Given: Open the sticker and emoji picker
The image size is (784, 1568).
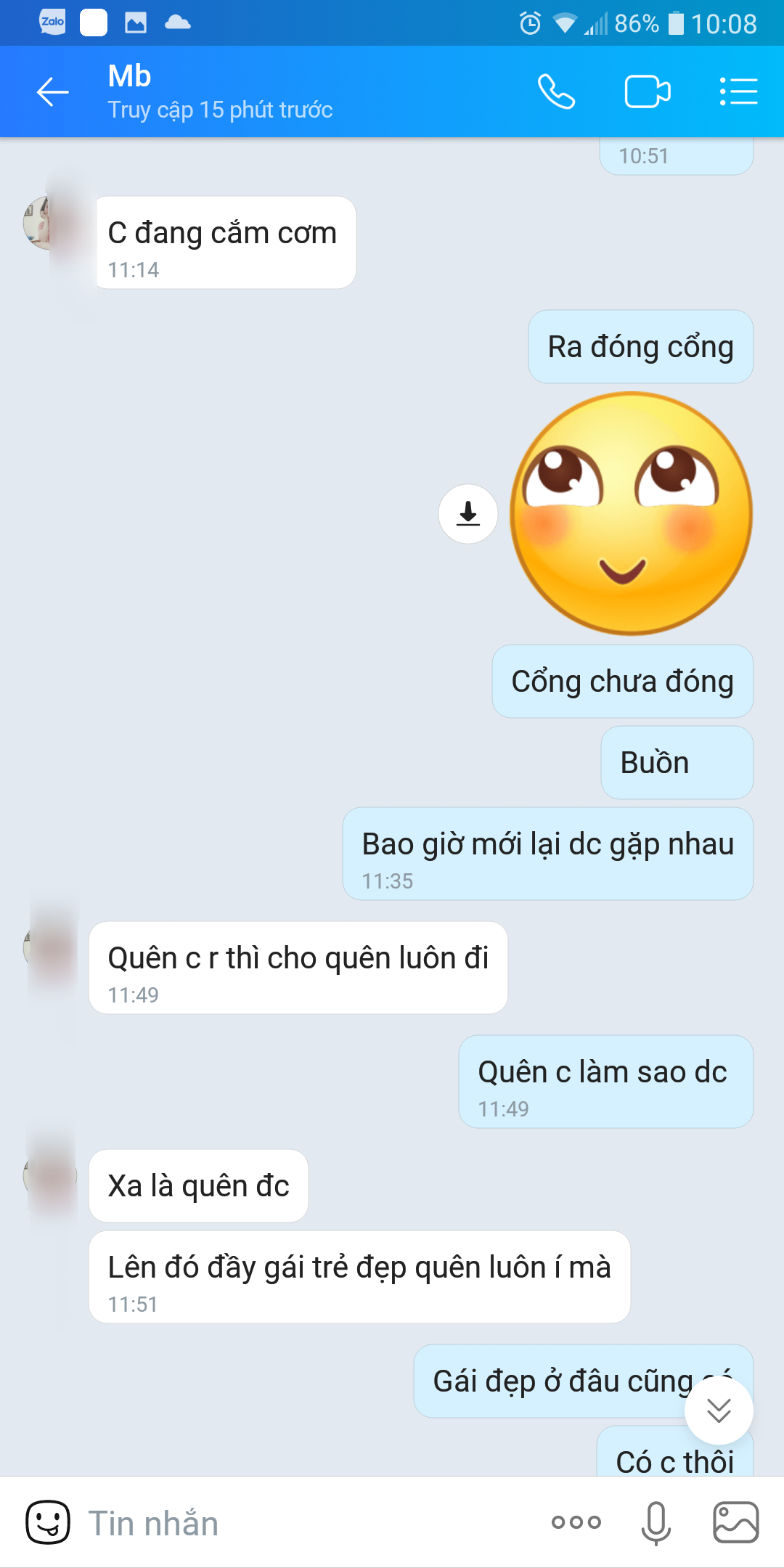Looking at the screenshot, I should tap(48, 1522).
